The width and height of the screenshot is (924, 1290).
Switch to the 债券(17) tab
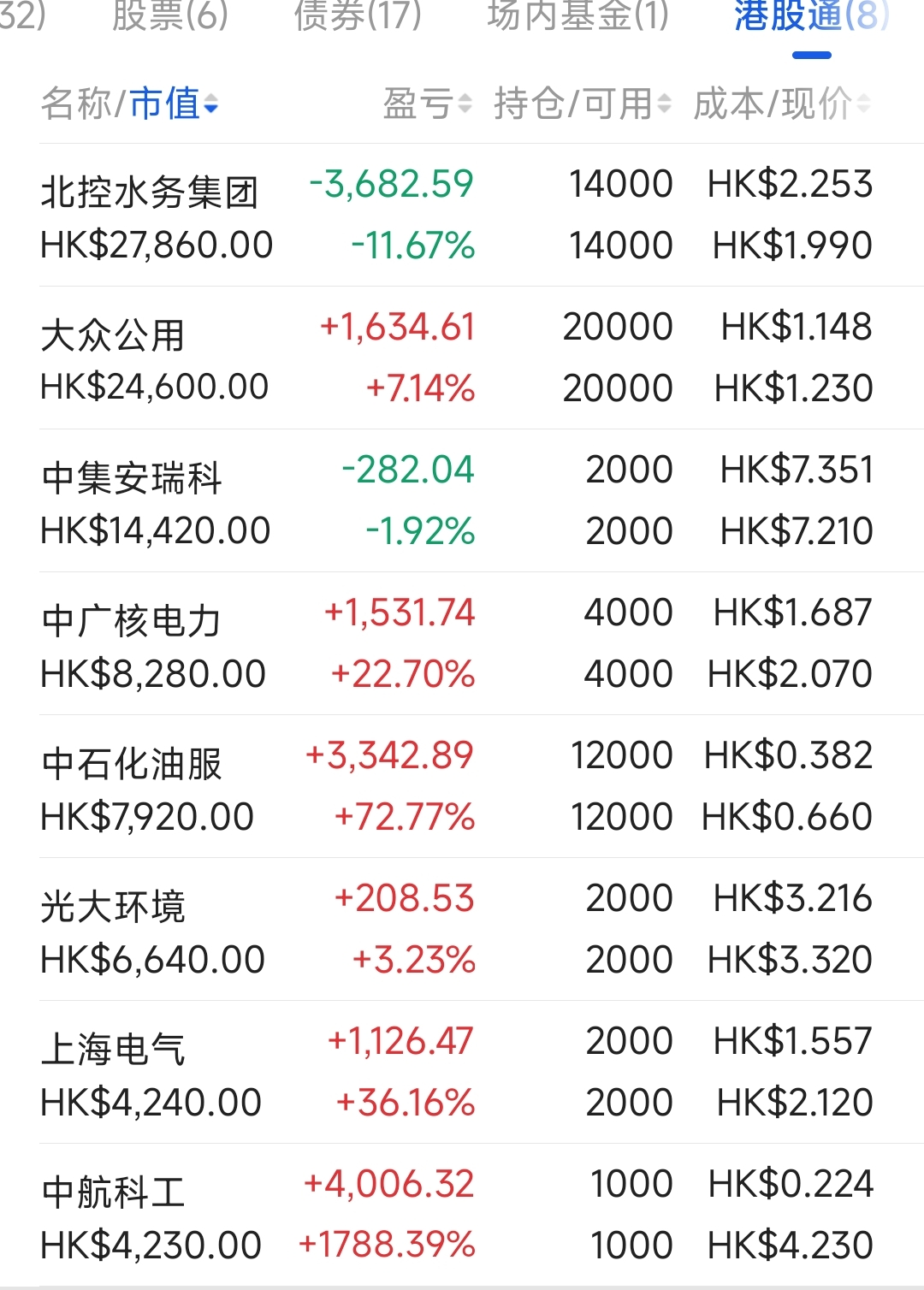358,15
